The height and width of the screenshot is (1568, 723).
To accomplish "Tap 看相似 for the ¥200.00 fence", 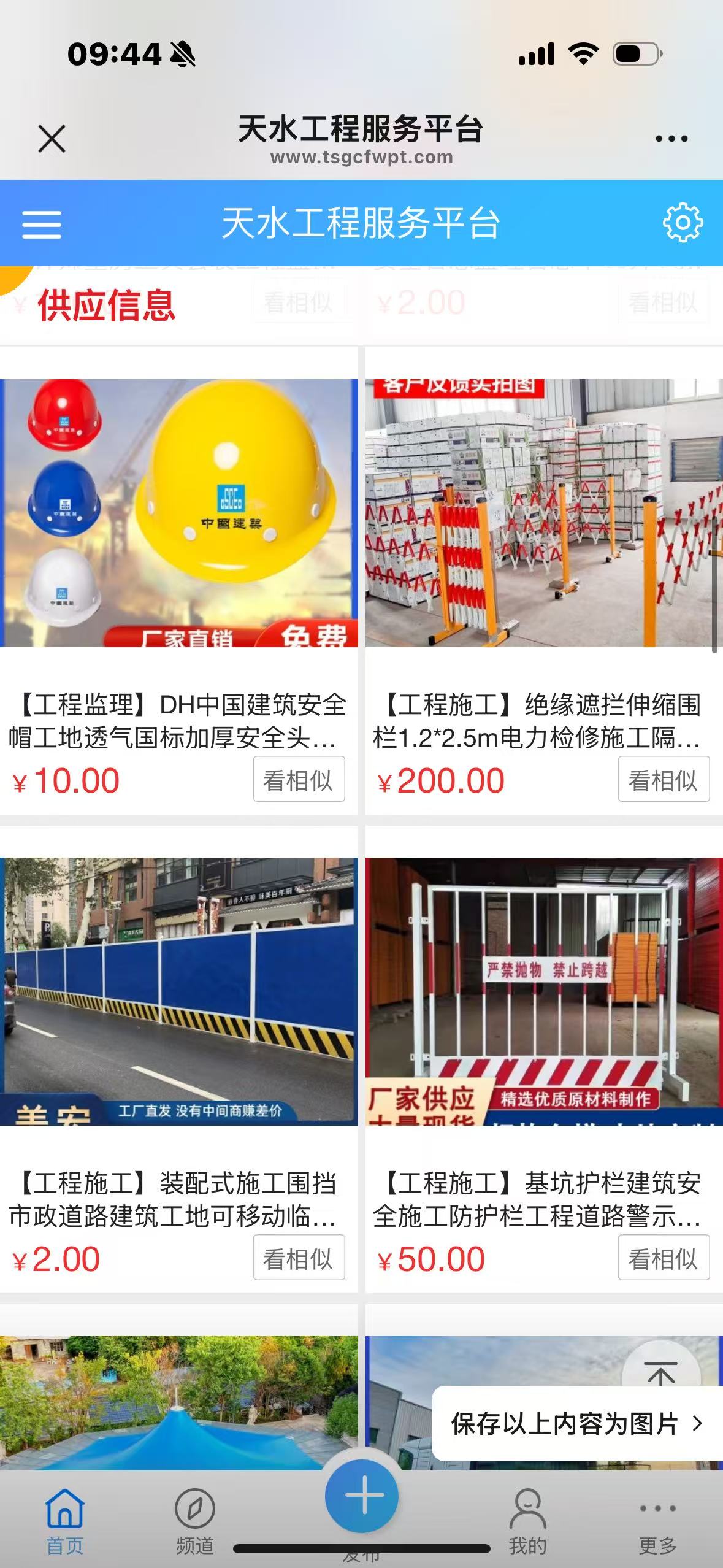I will click(664, 779).
